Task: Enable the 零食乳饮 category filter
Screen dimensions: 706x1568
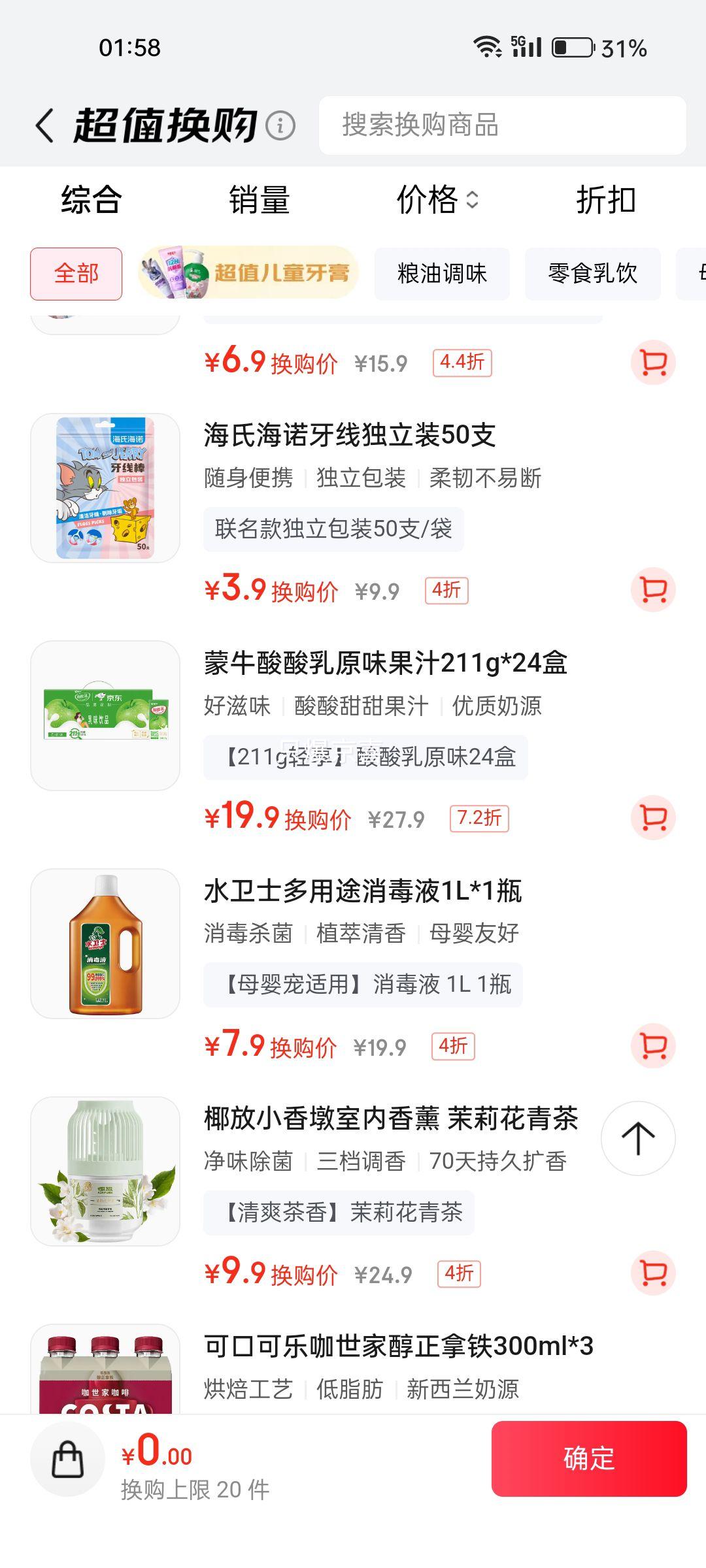Action: (592, 274)
